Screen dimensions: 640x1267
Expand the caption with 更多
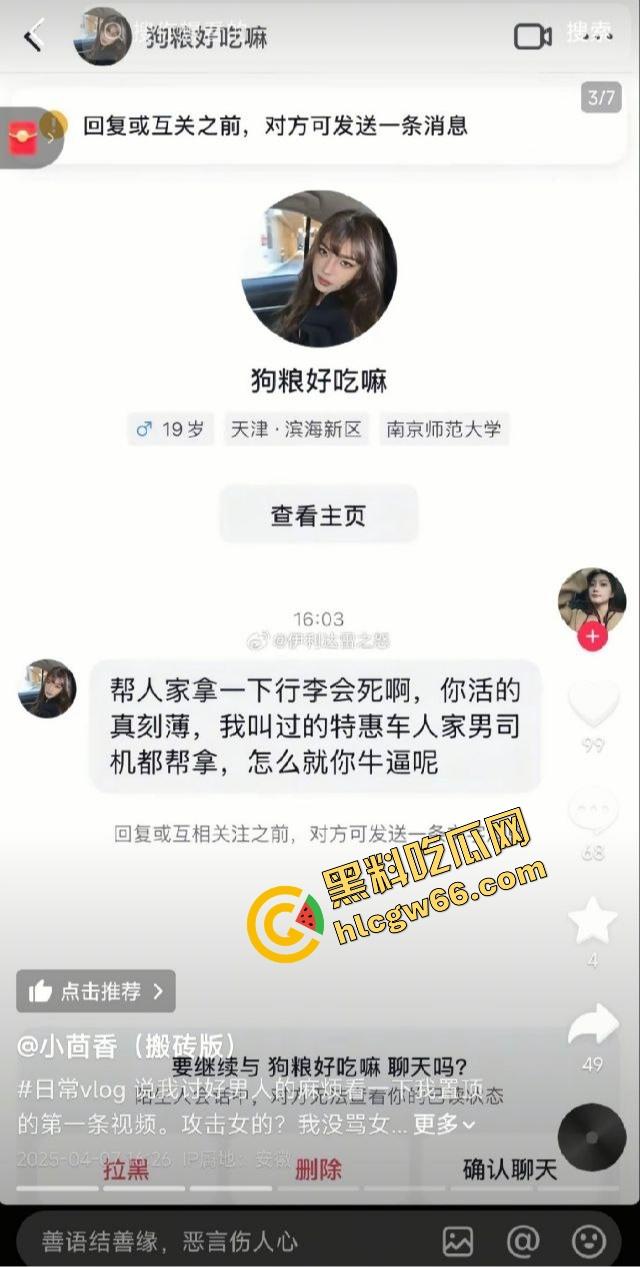click(x=444, y=1124)
